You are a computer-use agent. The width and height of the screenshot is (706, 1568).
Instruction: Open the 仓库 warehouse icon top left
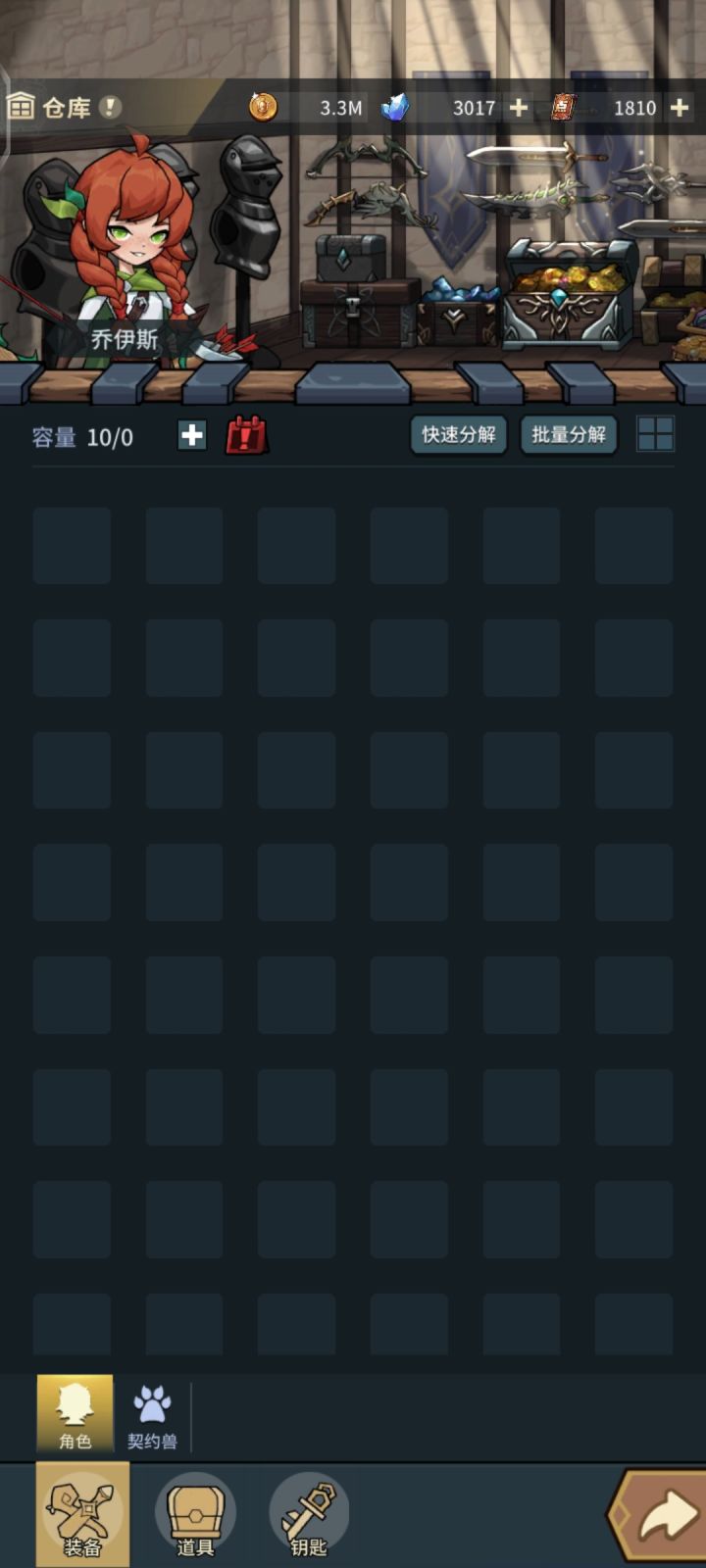[x=22, y=106]
